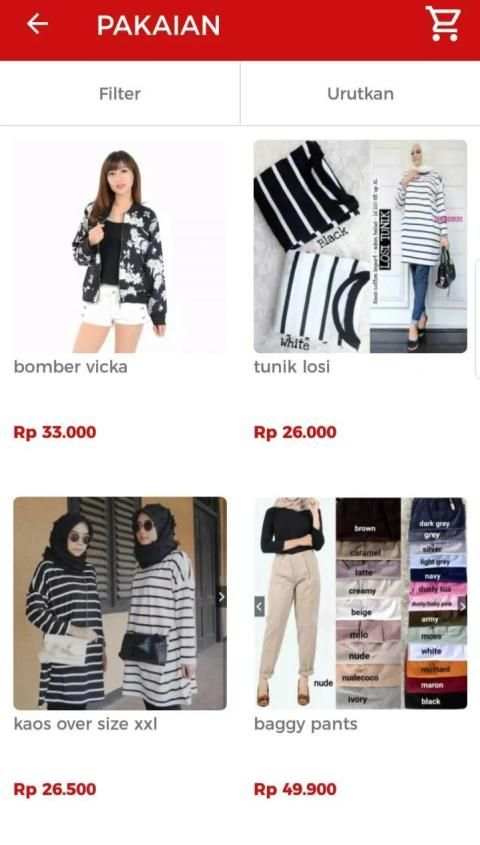480x845 pixels.
Task: Open the Filter options
Action: pos(120,94)
